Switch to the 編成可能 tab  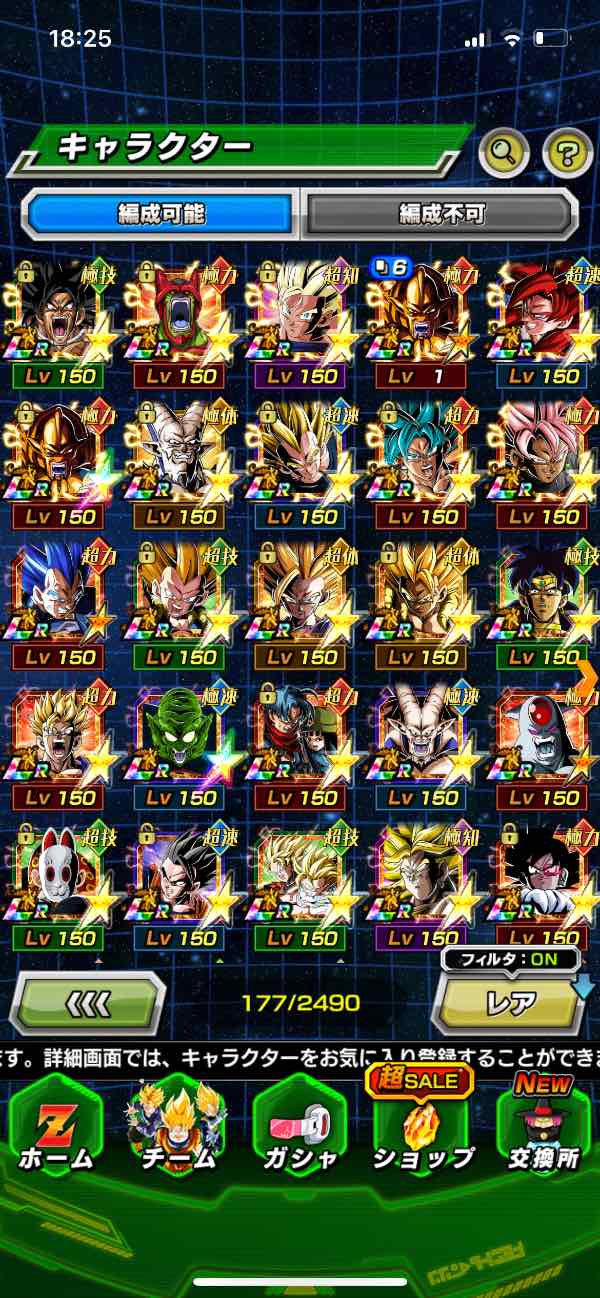[161, 213]
